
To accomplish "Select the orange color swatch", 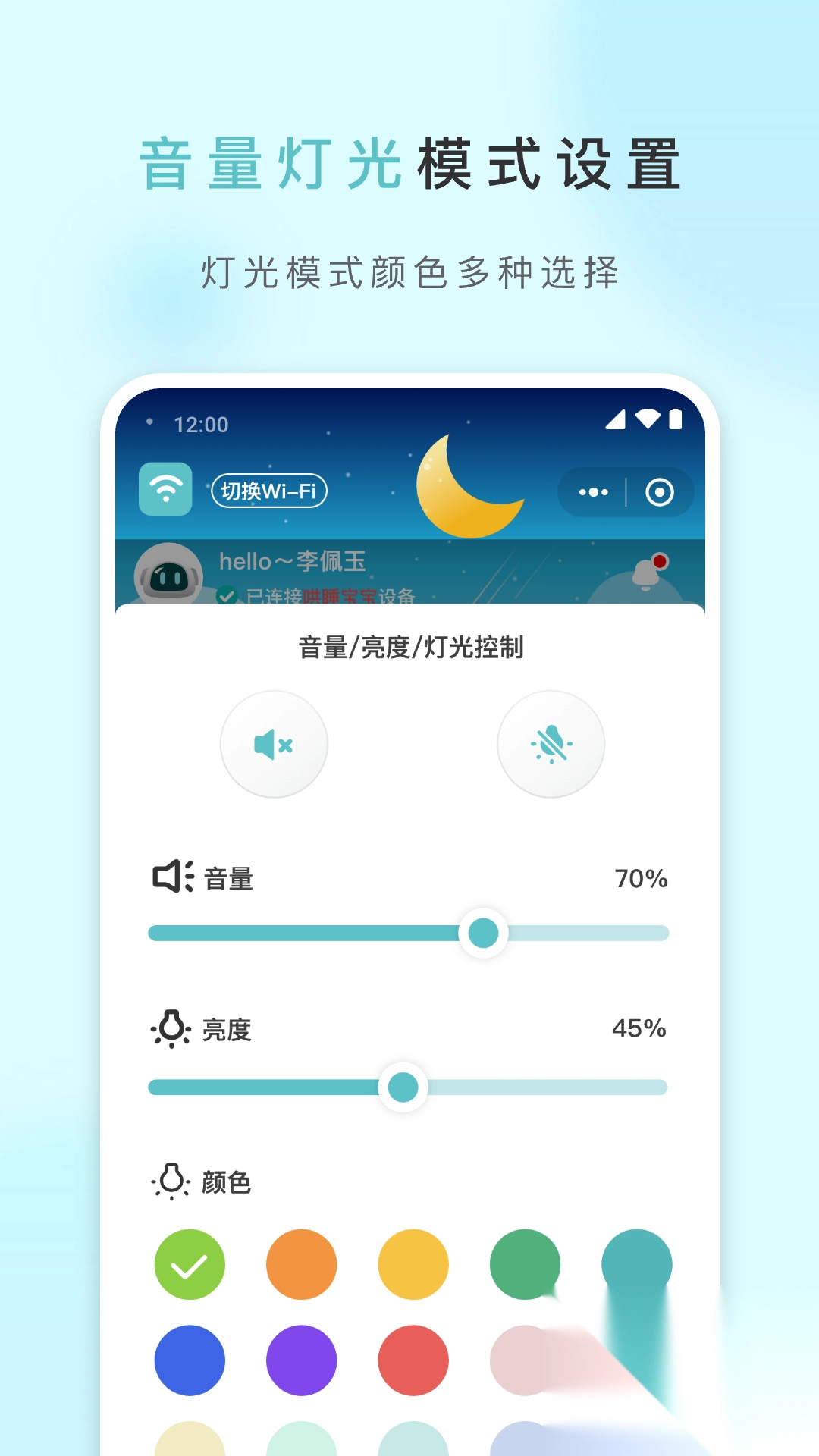I will click(301, 1265).
